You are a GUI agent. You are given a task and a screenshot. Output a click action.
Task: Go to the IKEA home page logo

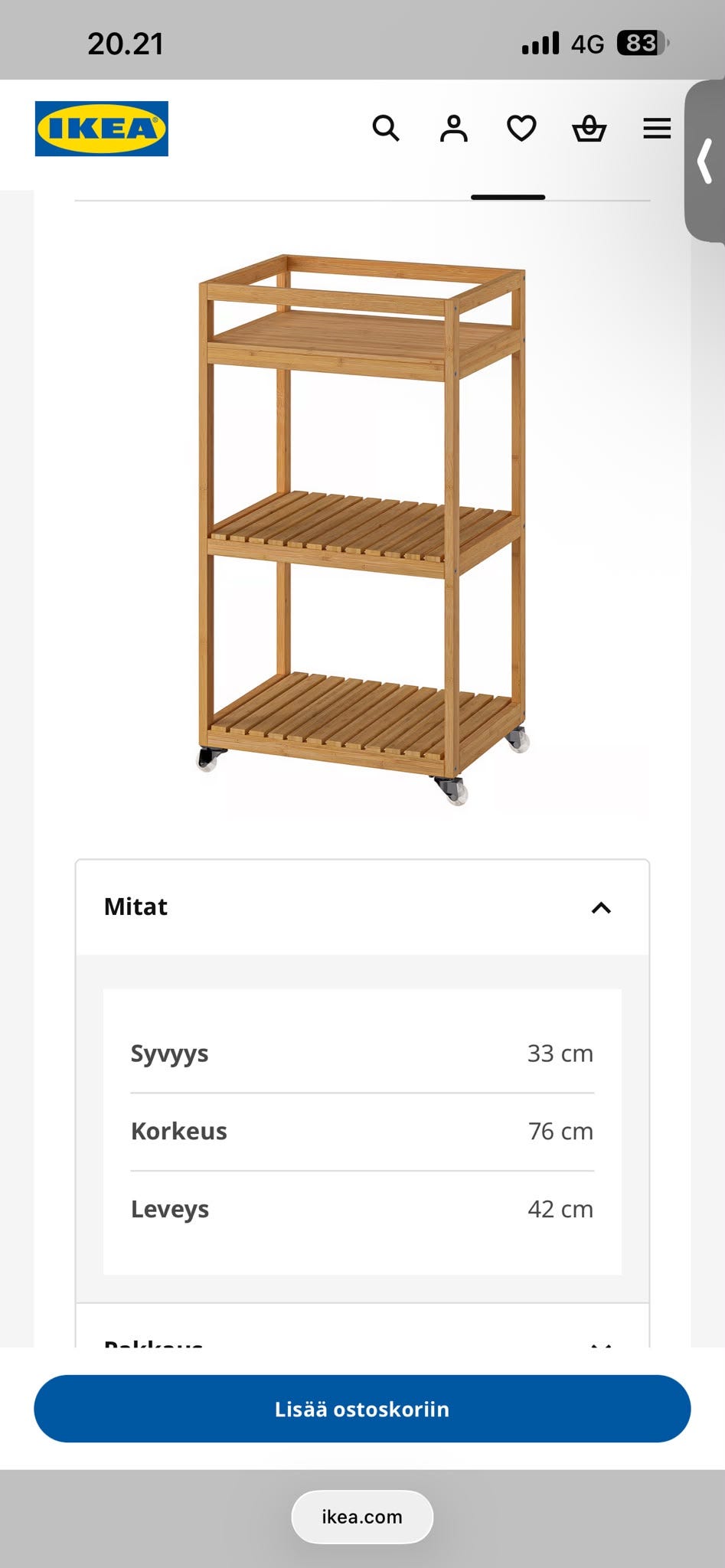tap(102, 129)
